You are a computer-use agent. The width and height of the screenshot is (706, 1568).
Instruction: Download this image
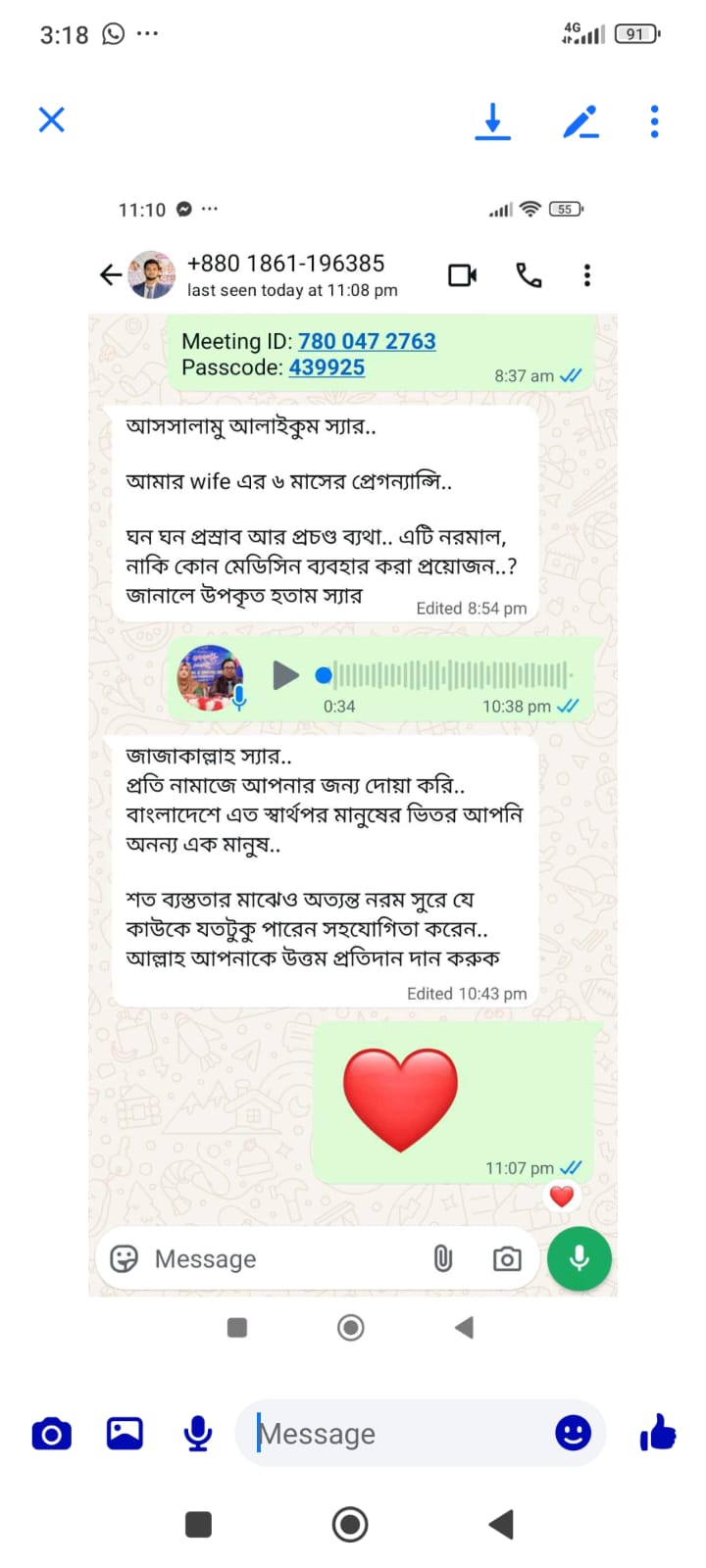(x=492, y=122)
